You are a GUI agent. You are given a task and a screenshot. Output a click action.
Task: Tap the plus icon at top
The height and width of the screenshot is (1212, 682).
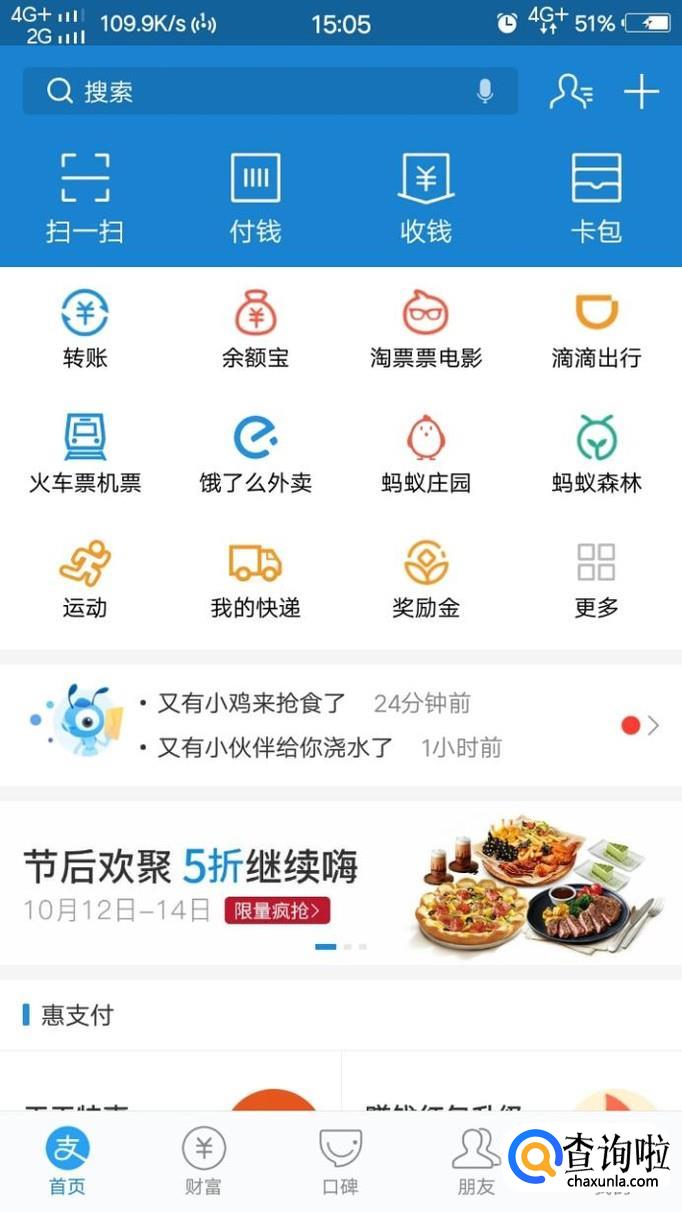[x=641, y=92]
